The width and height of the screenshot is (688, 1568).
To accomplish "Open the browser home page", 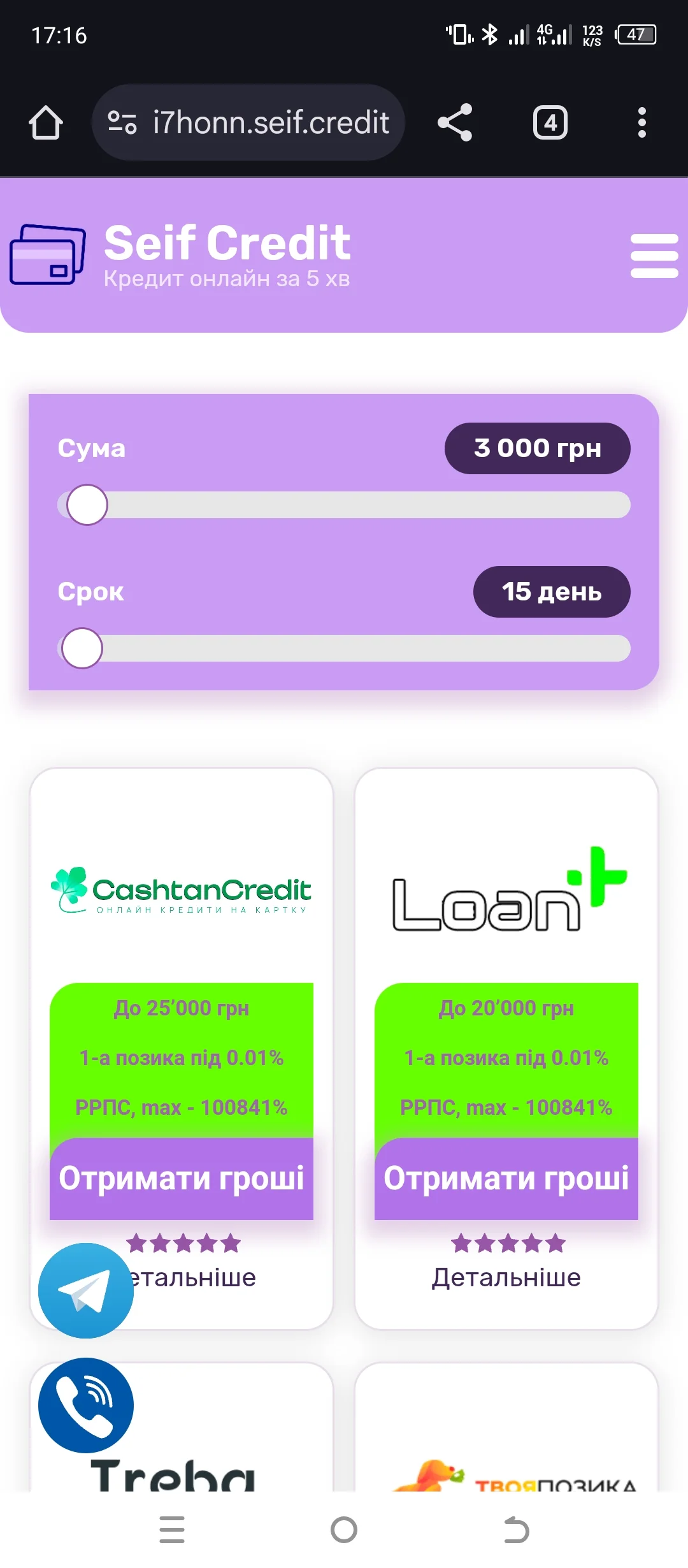I will coord(46,122).
